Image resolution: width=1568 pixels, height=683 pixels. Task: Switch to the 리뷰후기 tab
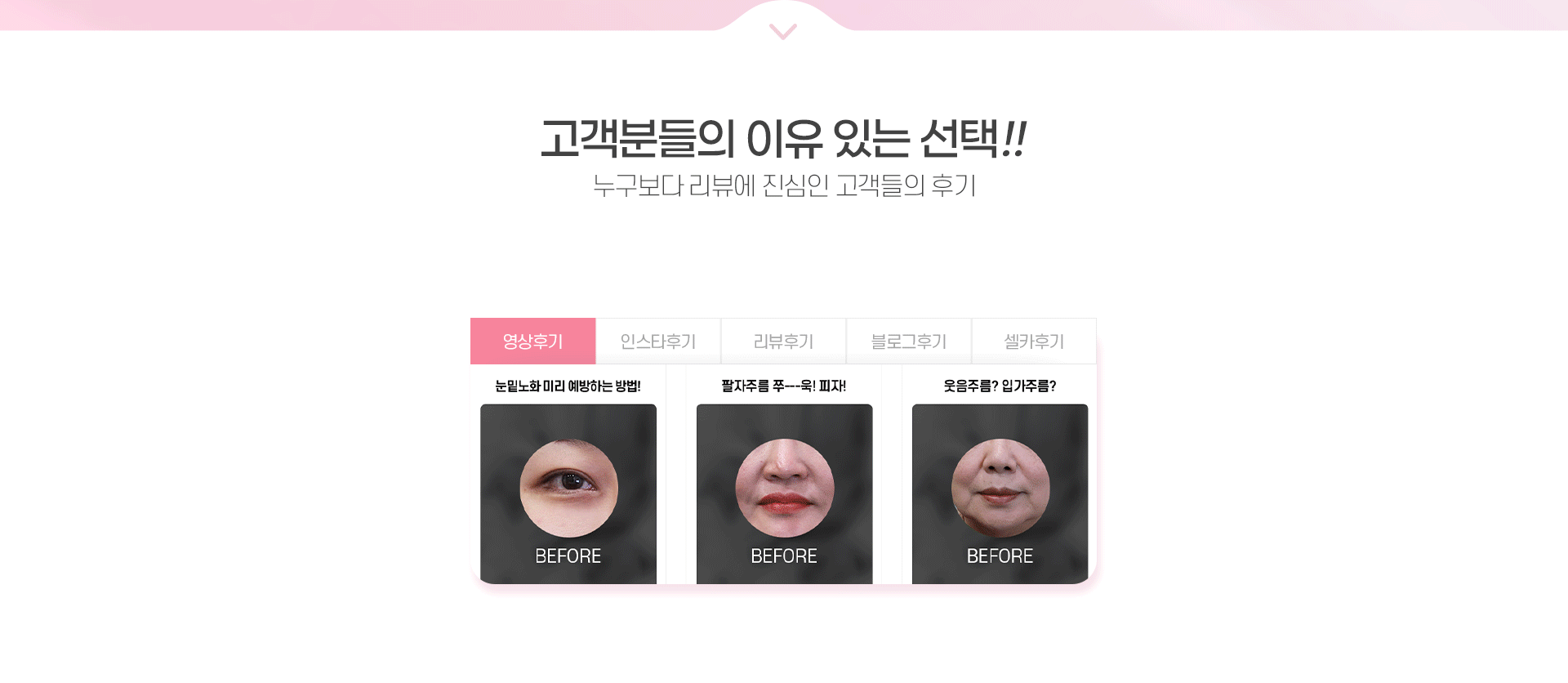(x=783, y=341)
